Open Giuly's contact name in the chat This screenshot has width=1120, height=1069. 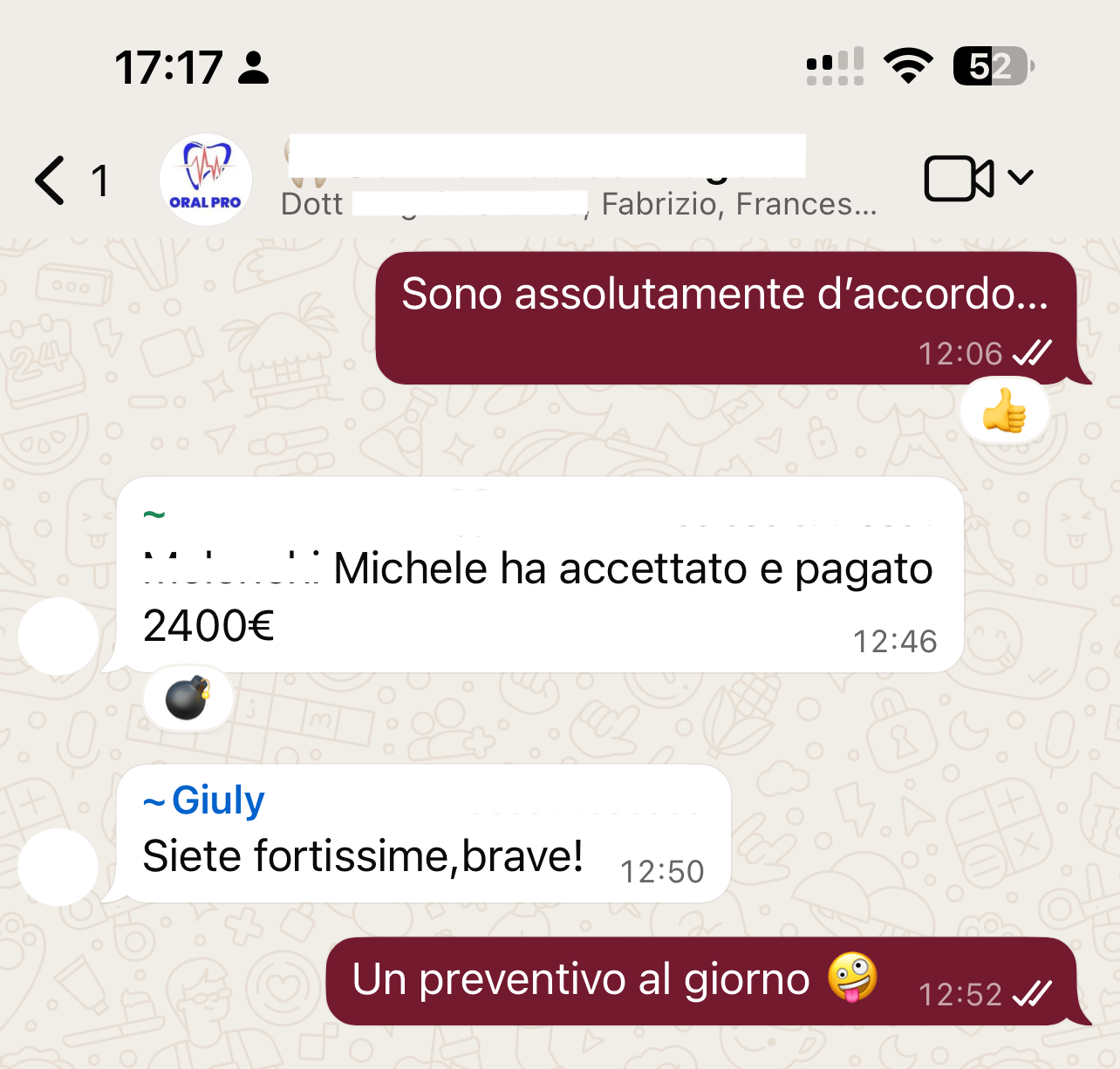click(x=217, y=800)
